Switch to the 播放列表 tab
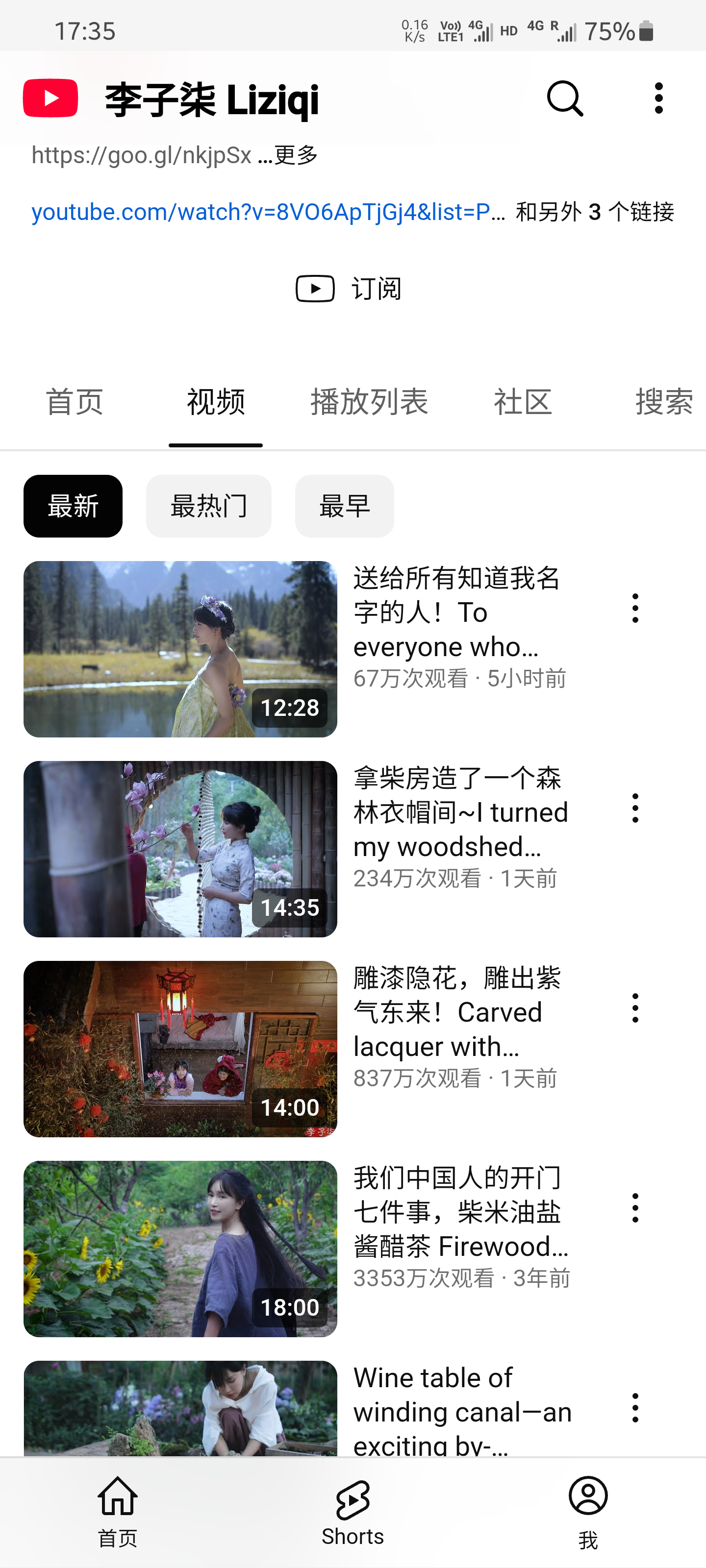The height and width of the screenshot is (1568, 706). 369,402
